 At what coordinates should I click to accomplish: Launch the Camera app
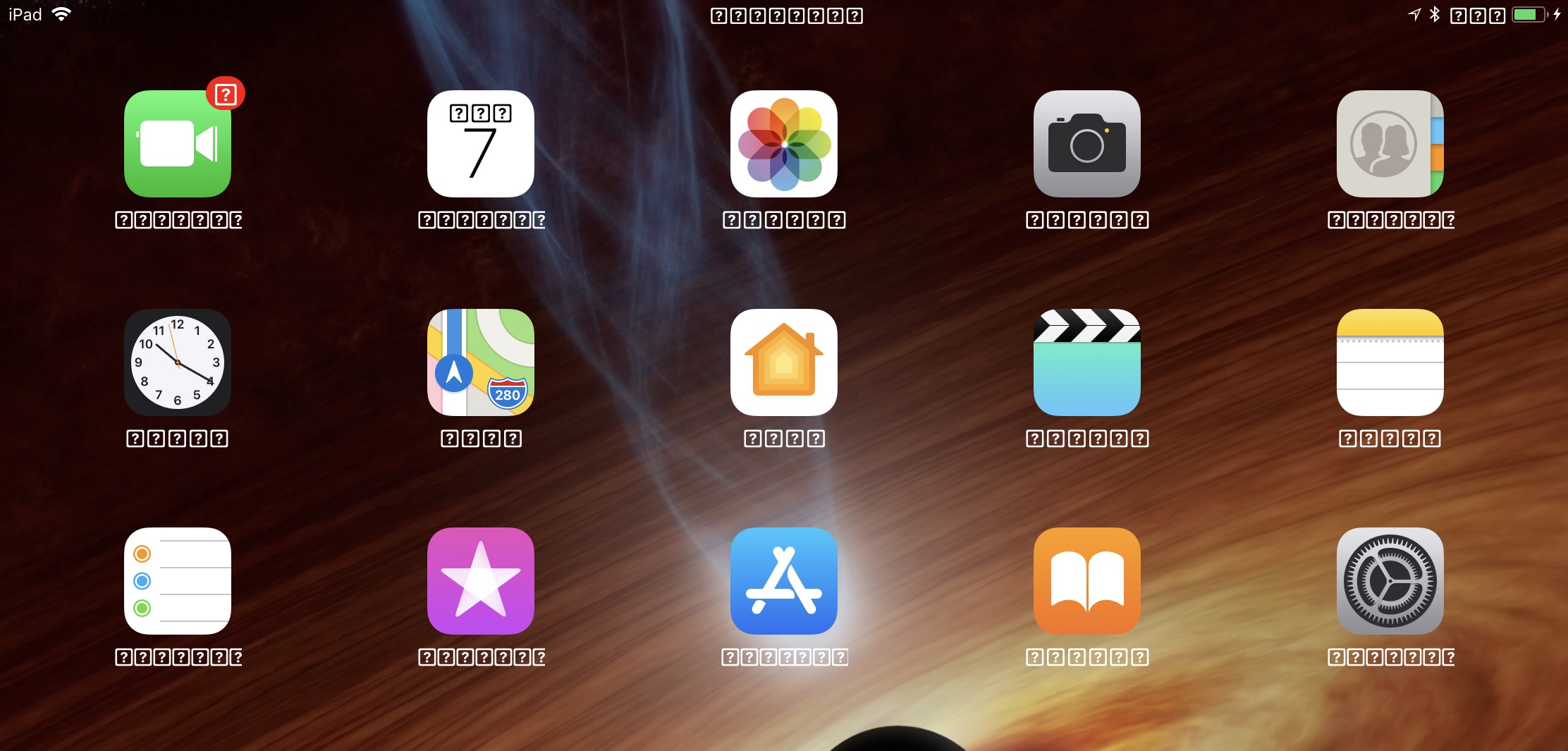(1087, 144)
